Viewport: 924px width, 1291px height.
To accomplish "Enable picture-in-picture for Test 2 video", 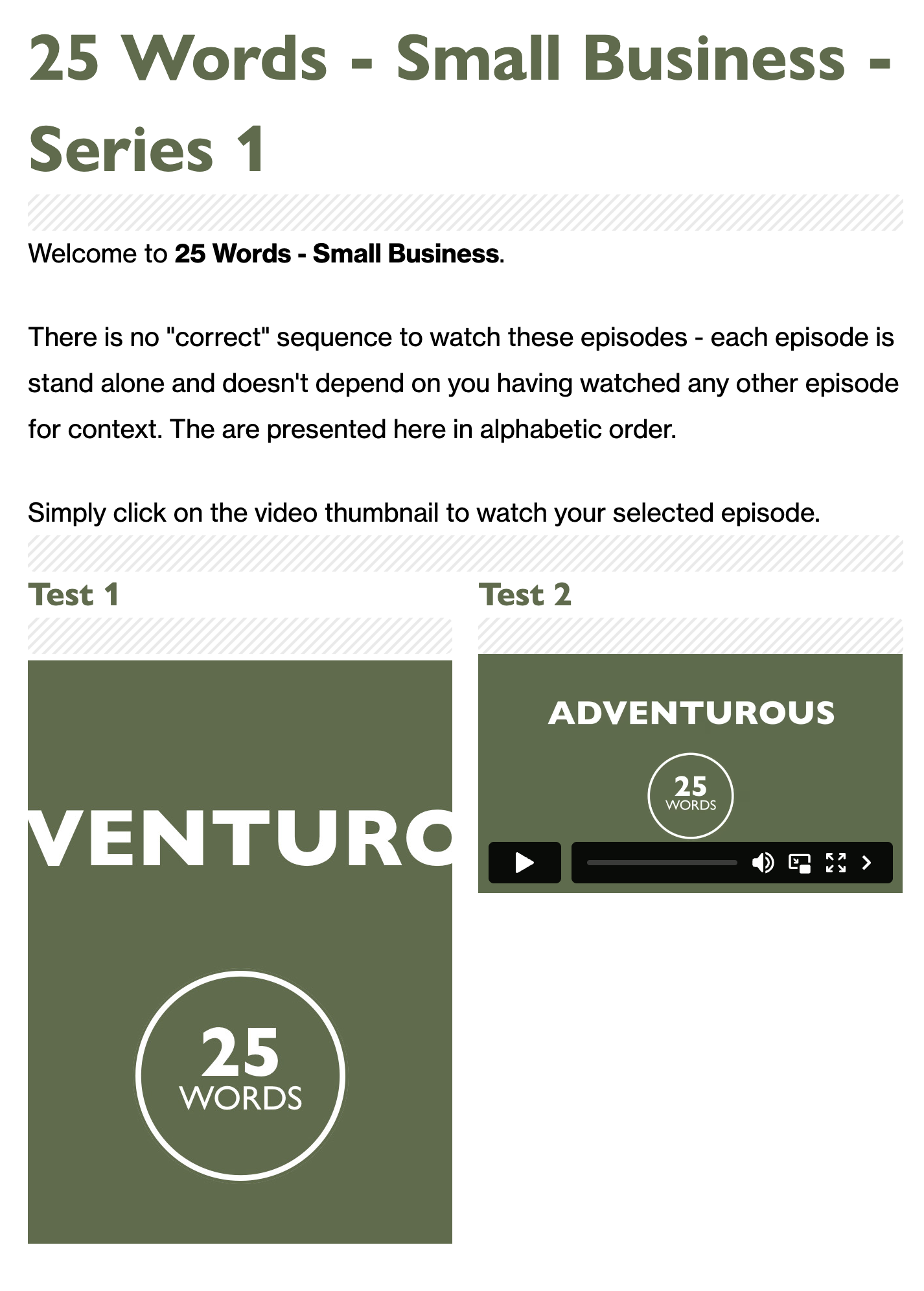I will tap(800, 863).
